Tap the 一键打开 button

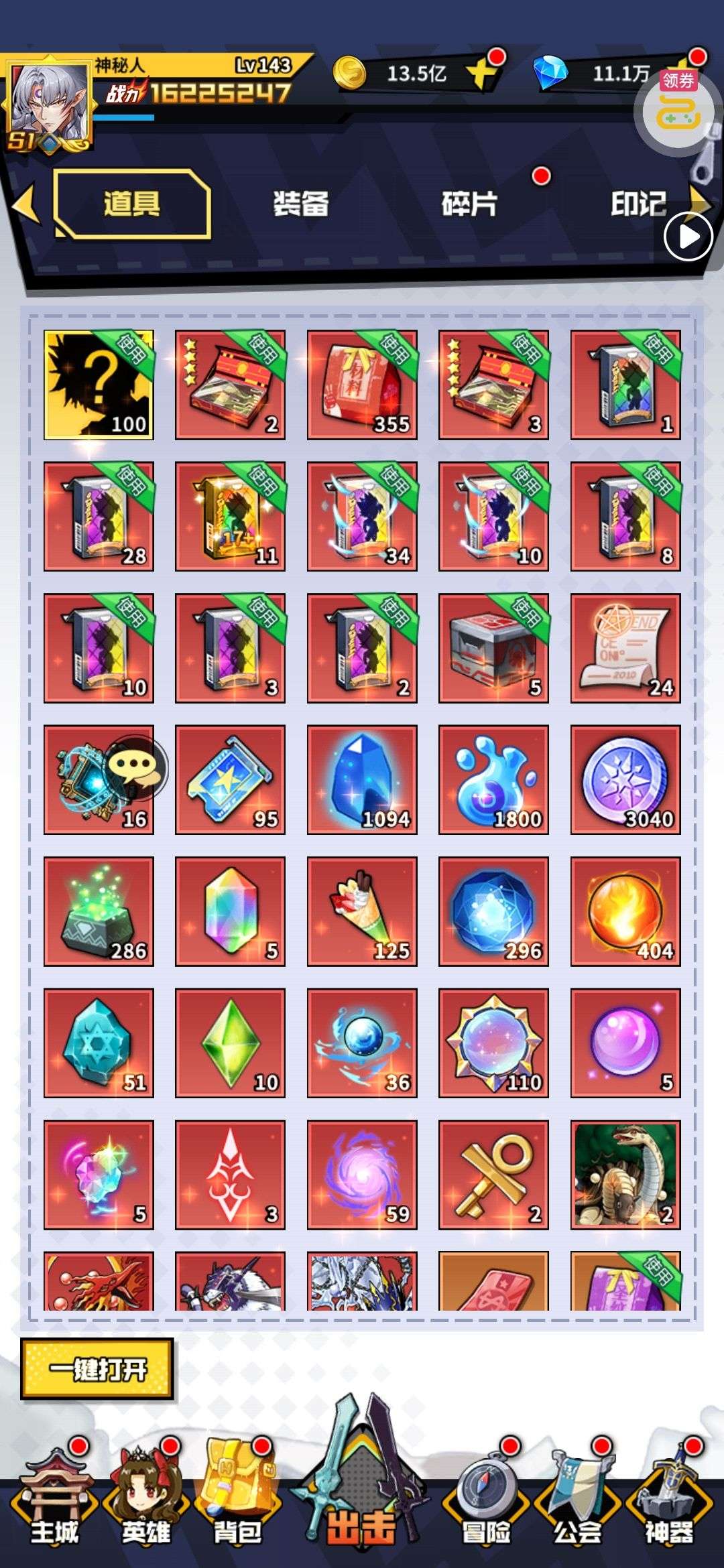(98, 1369)
